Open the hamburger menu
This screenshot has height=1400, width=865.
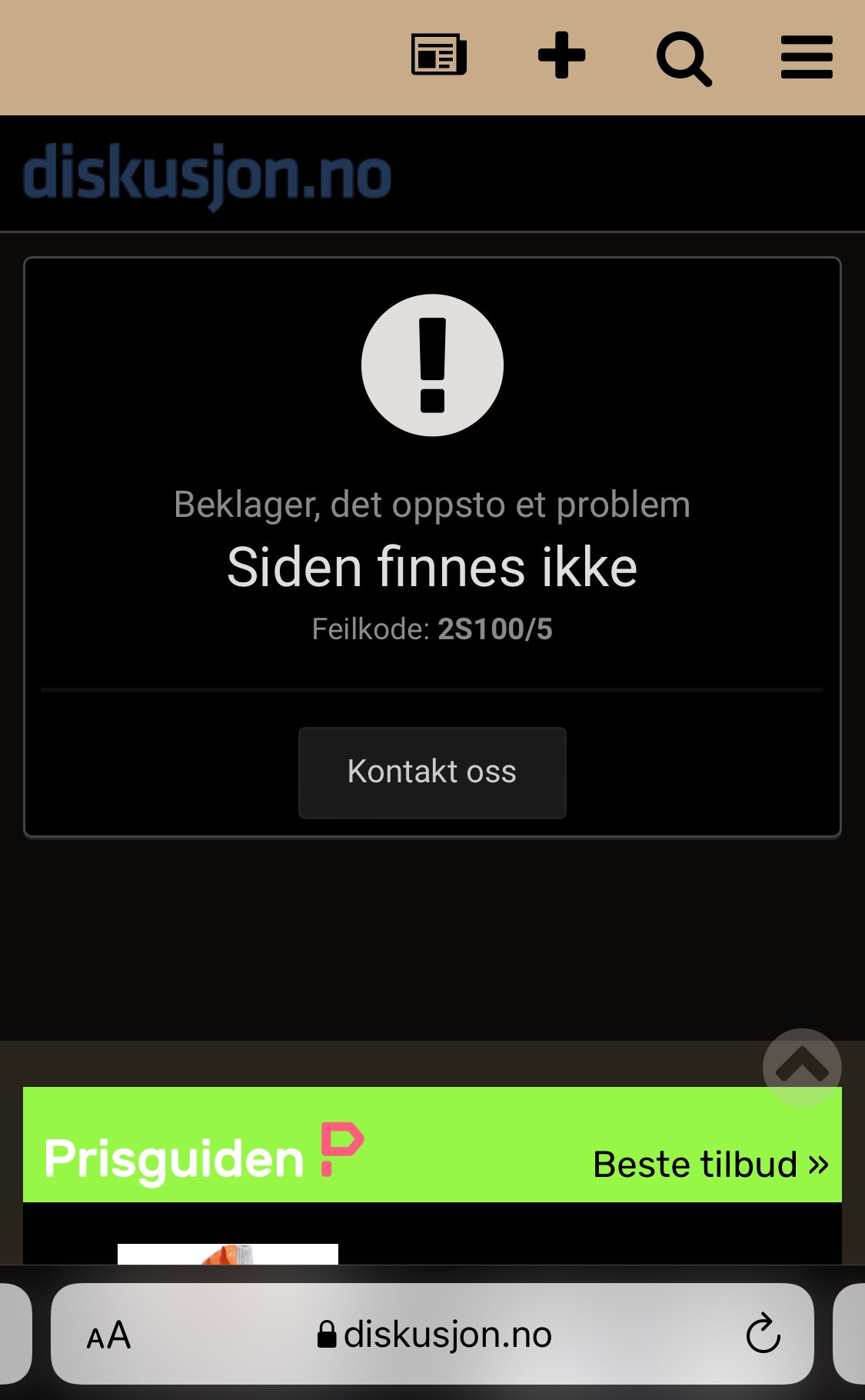(x=807, y=57)
